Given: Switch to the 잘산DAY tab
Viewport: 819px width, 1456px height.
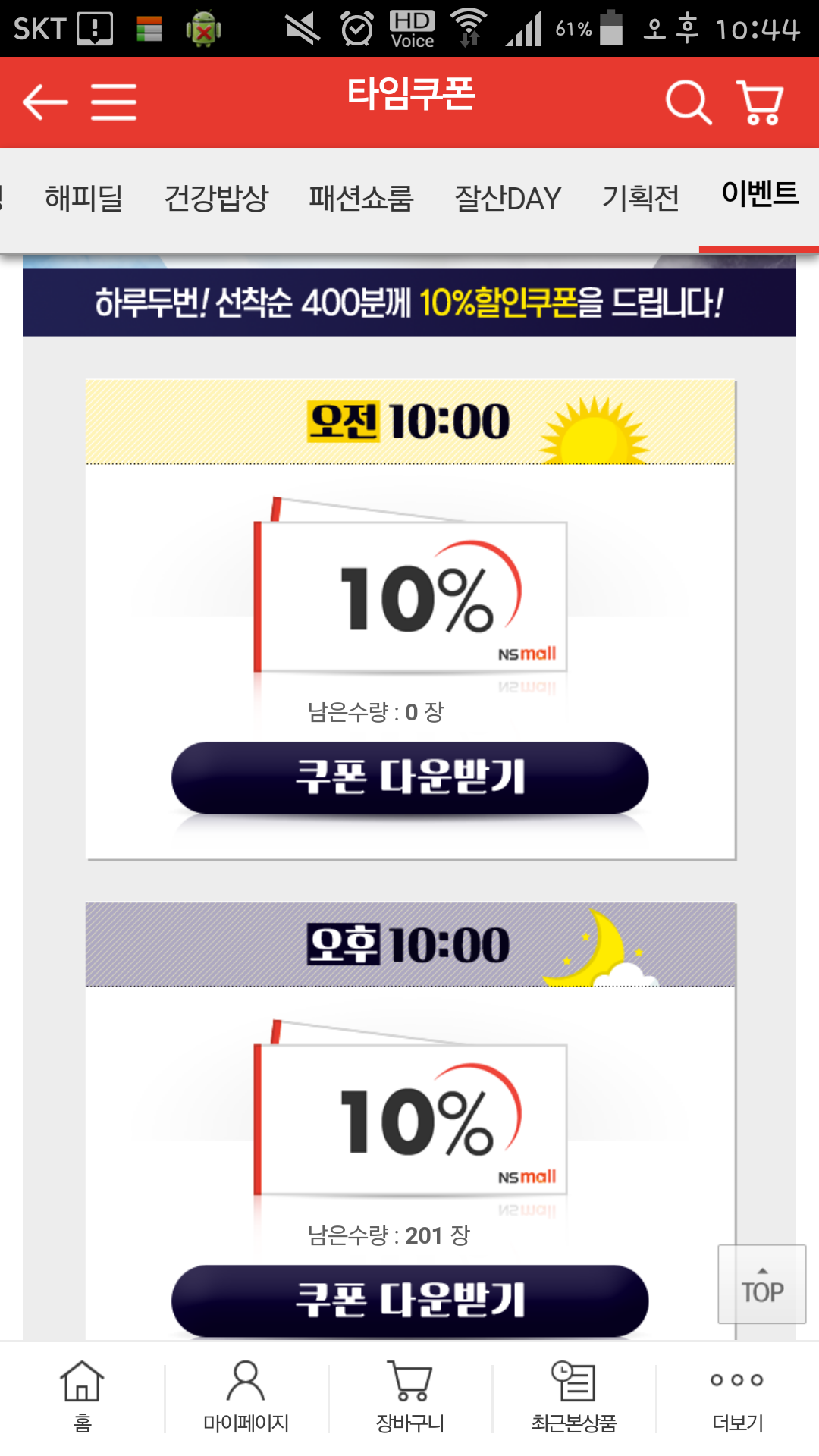Looking at the screenshot, I should pyautogui.click(x=507, y=199).
